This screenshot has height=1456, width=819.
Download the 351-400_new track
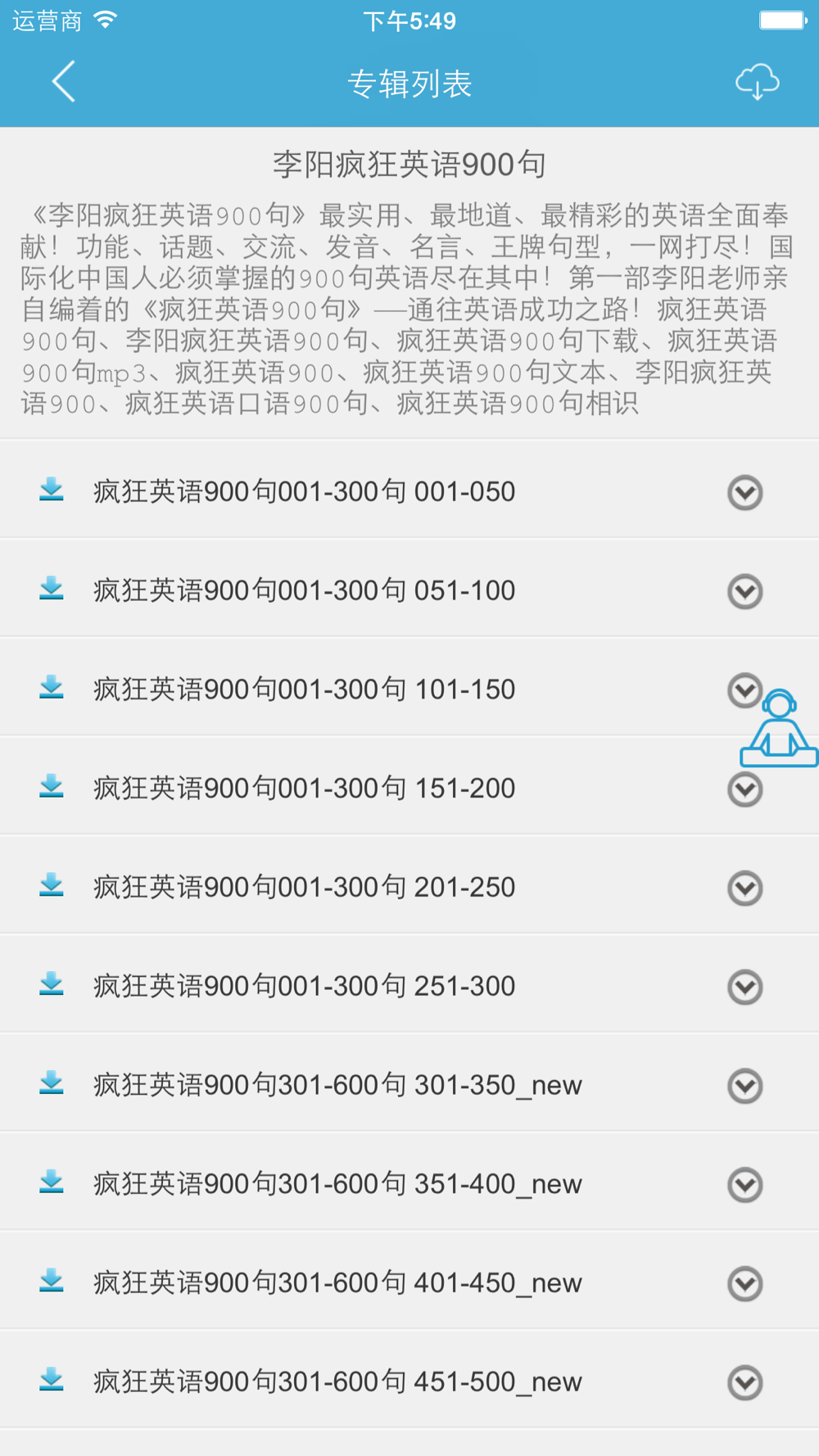tap(52, 1182)
